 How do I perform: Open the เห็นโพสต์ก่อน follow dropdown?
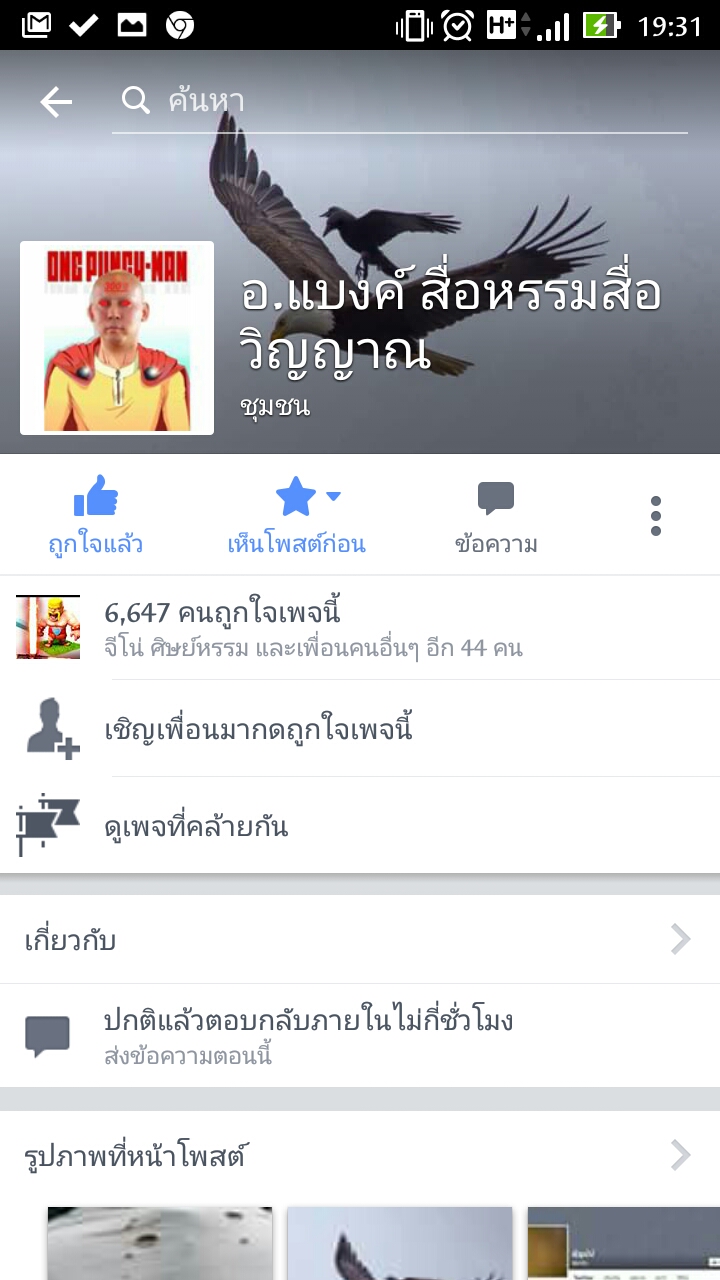point(297,516)
